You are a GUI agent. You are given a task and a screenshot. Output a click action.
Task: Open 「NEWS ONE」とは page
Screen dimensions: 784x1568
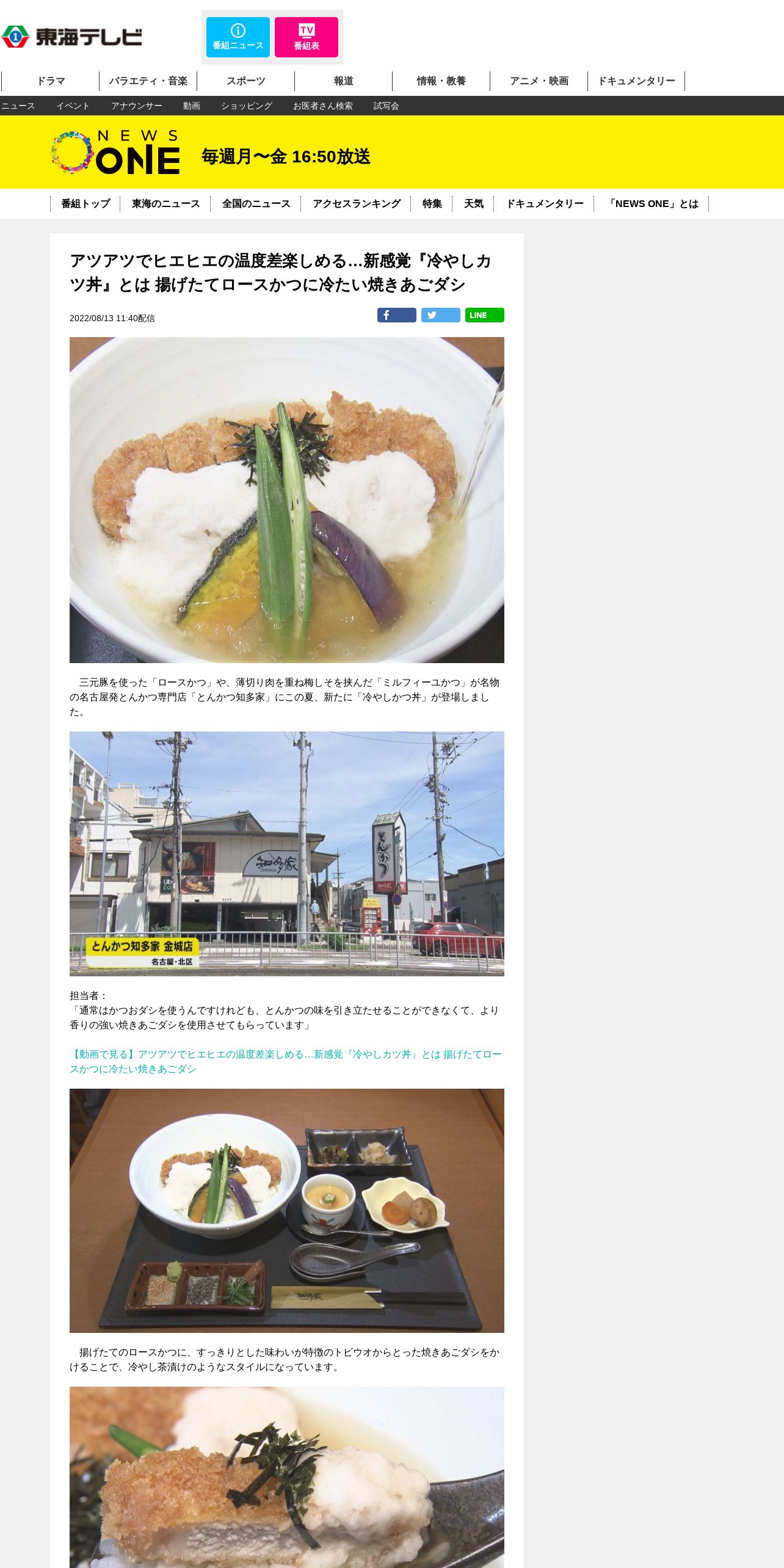pos(652,204)
